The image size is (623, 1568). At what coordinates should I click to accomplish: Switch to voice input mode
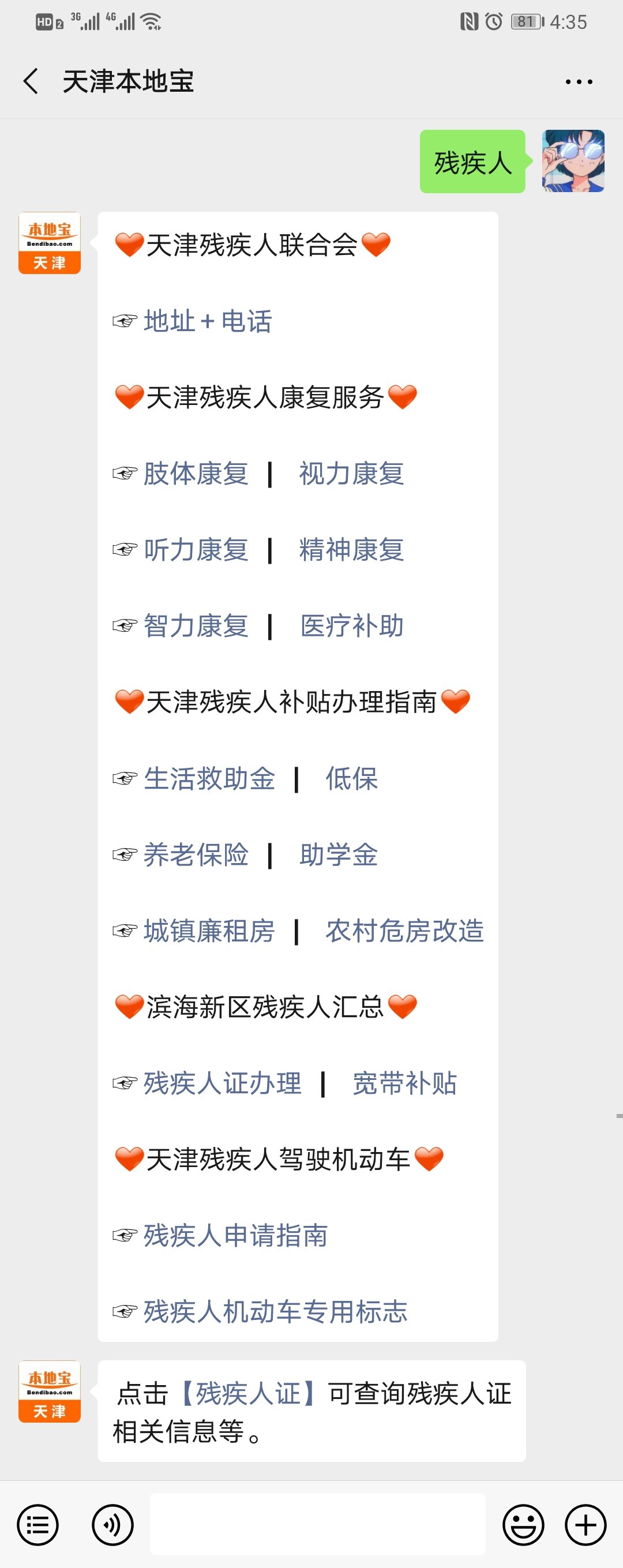[x=112, y=1525]
